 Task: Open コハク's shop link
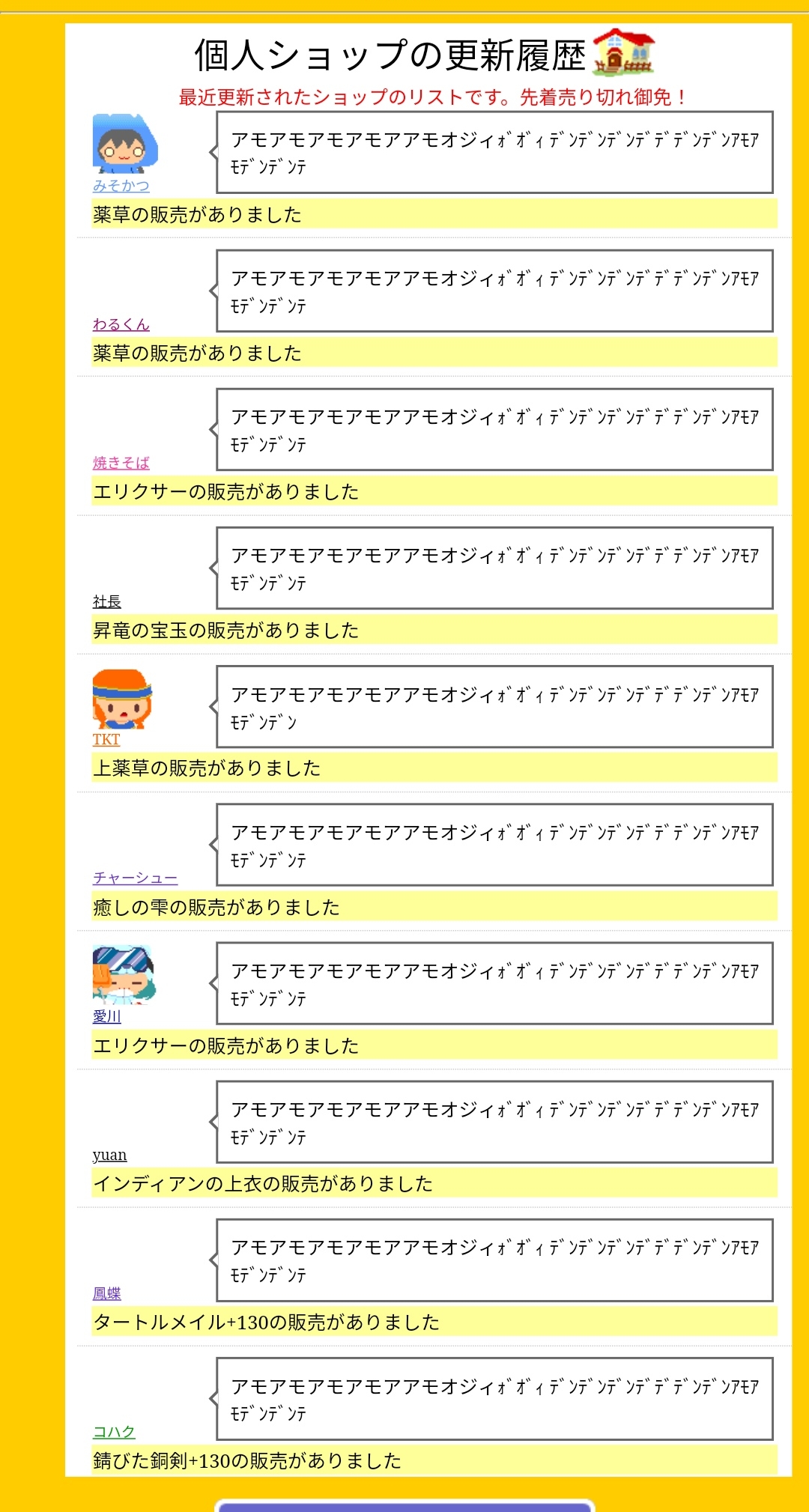pyautogui.click(x=113, y=1432)
